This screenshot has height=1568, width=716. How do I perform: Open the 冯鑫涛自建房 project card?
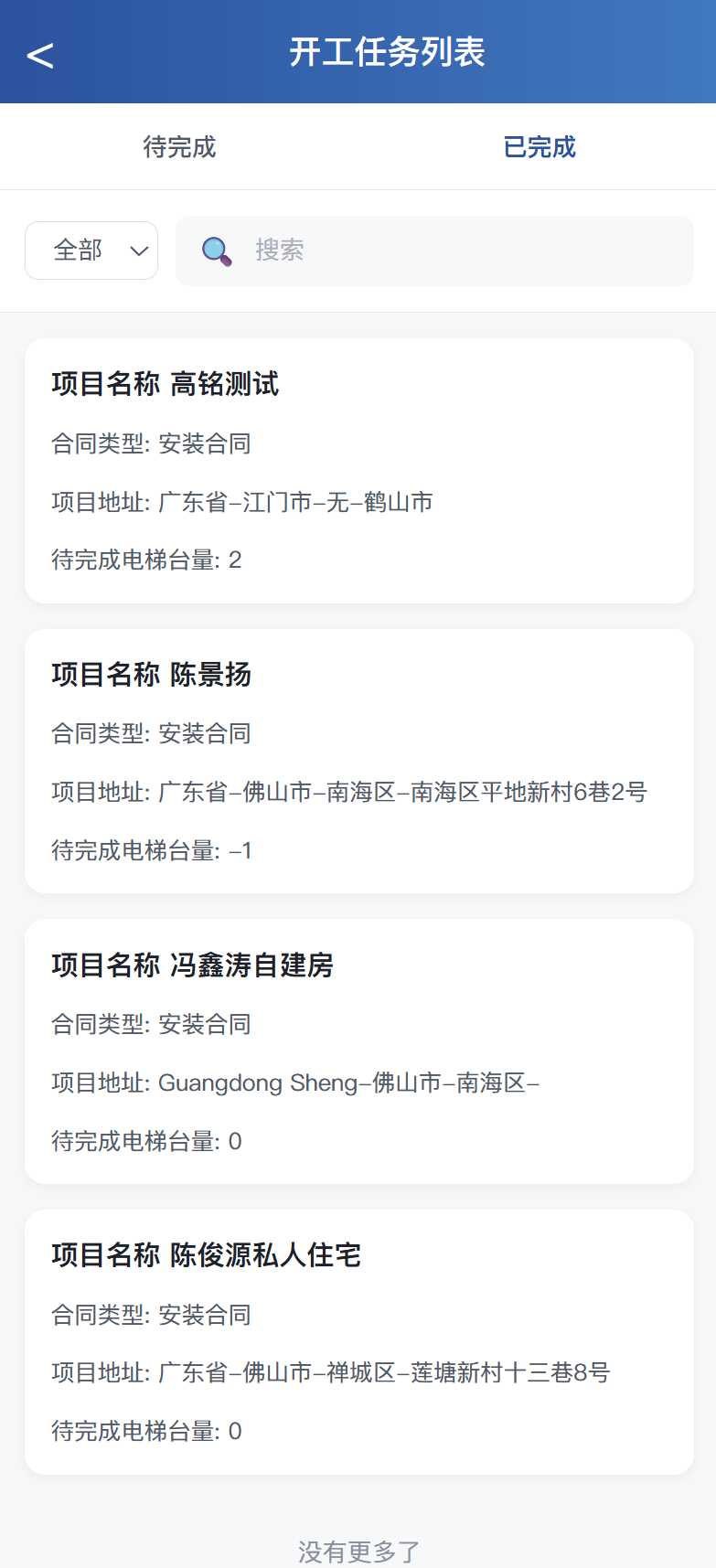point(358,1050)
